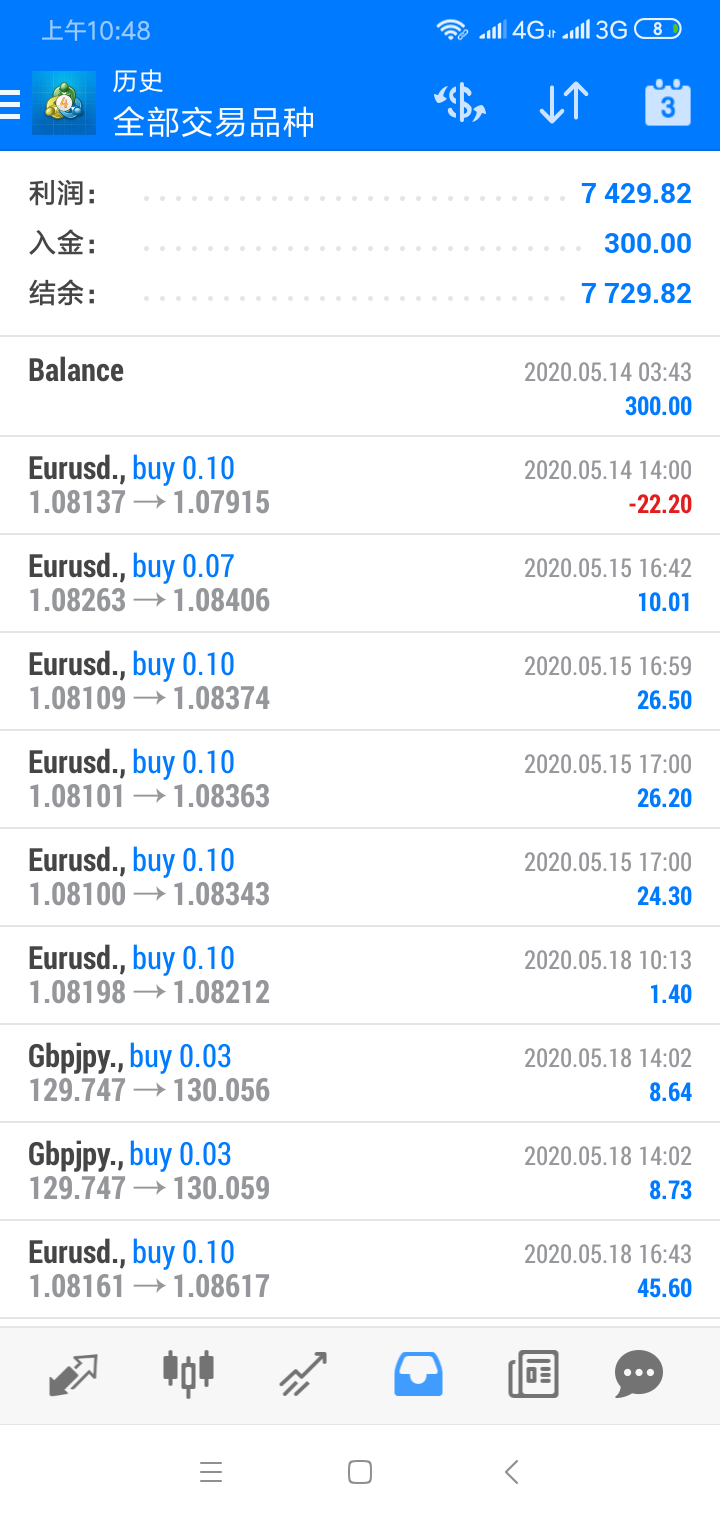Switch to the Quotes tab
The width and height of the screenshot is (720, 1520).
point(74,1374)
